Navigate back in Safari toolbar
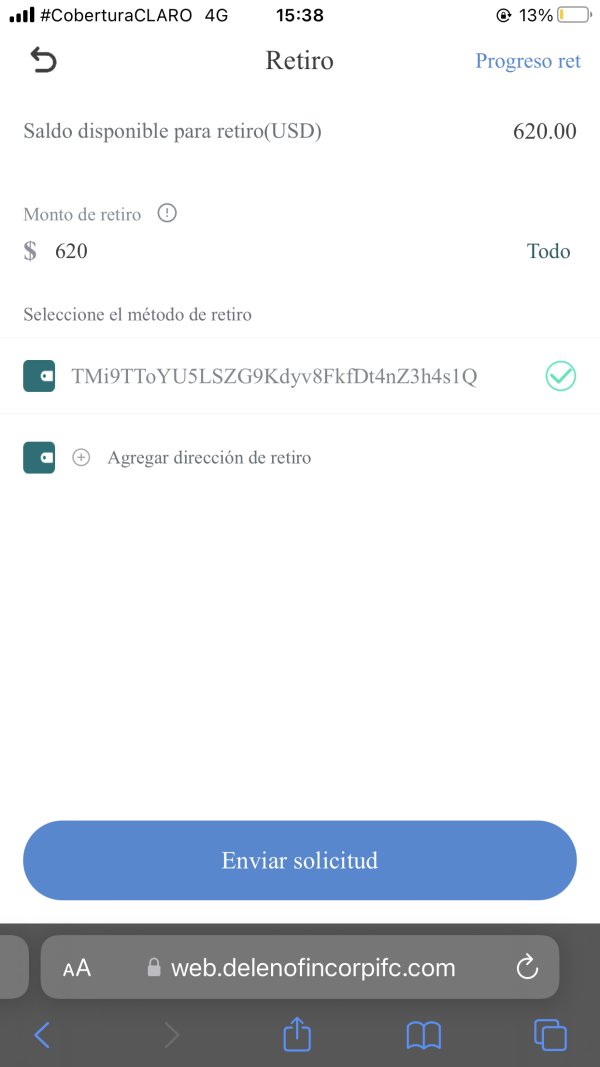The width and height of the screenshot is (600, 1067). (42, 1036)
